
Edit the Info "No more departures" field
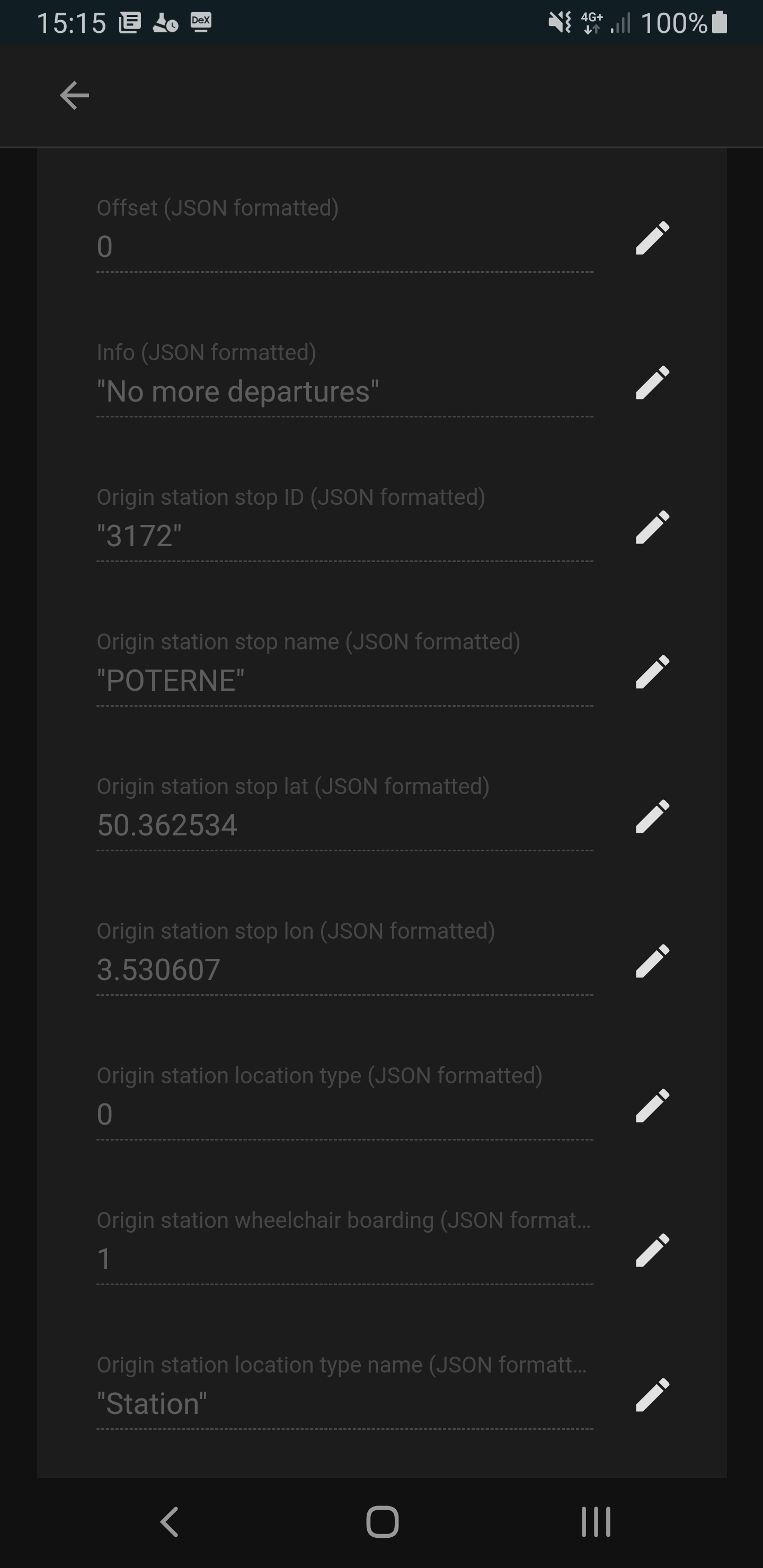(x=652, y=383)
